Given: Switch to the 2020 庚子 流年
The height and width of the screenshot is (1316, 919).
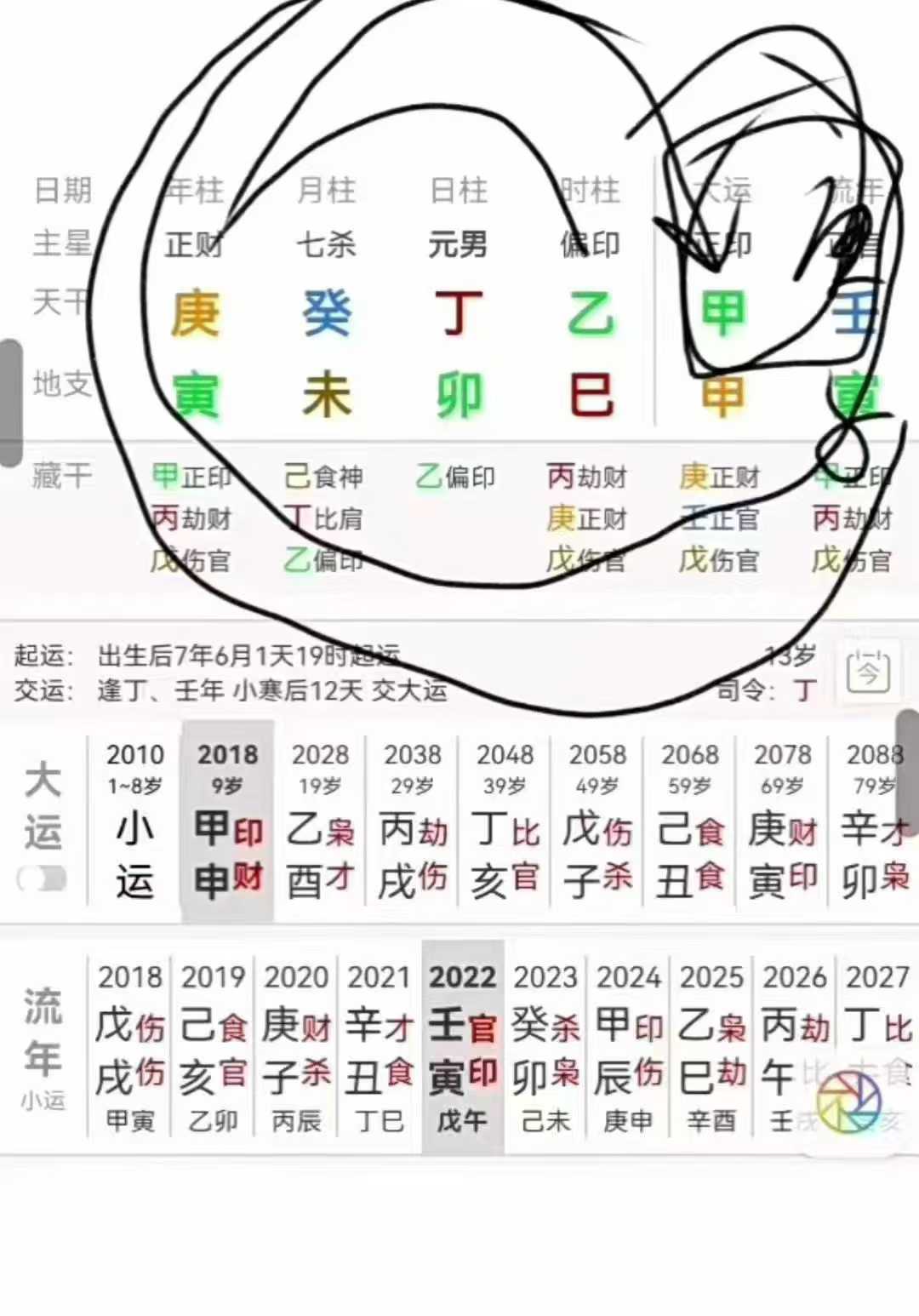Looking at the screenshot, I should coord(296,1047).
